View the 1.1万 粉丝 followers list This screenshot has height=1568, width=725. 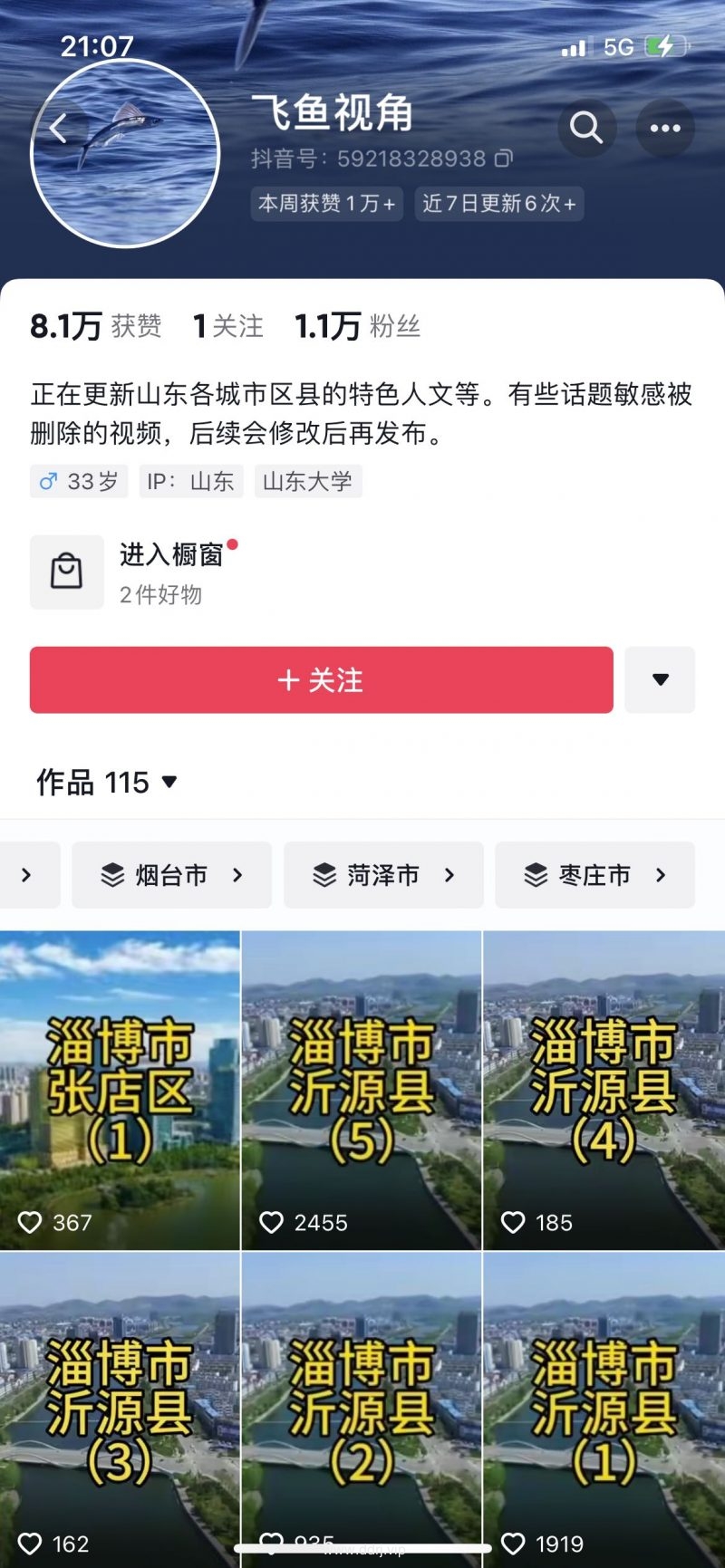click(x=357, y=326)
